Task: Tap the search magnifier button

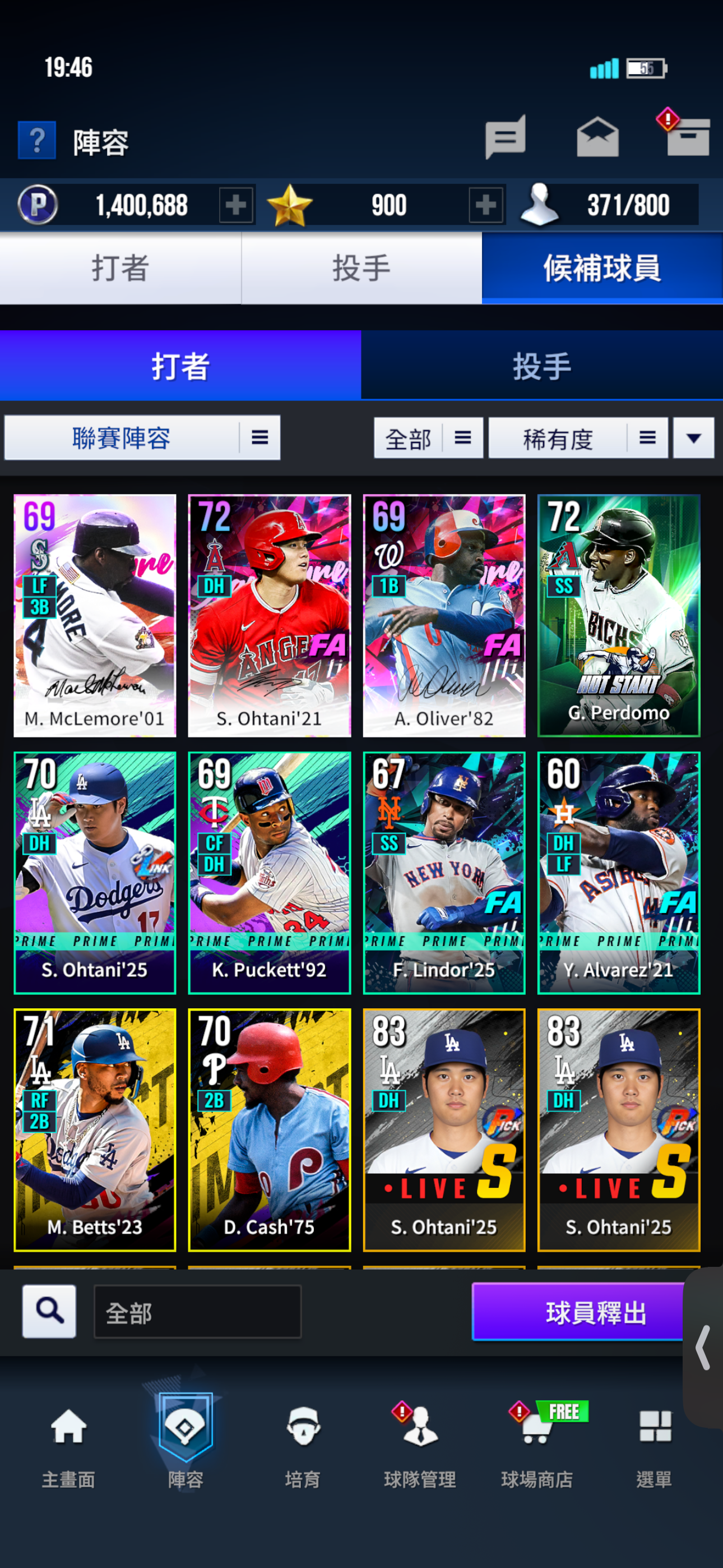Action: [x=49, y=1311]
